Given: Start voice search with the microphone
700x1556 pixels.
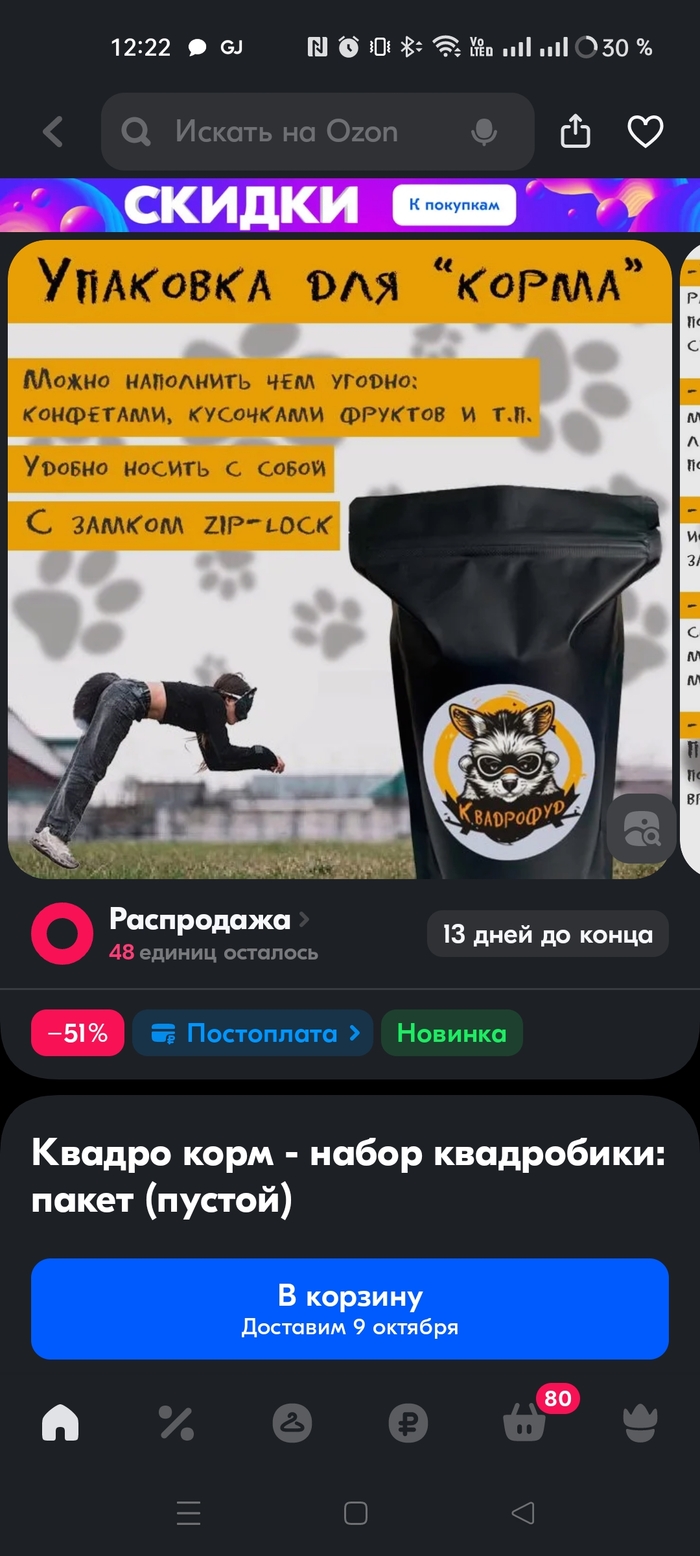Looking at the screenshot, I should coord(485,131).
